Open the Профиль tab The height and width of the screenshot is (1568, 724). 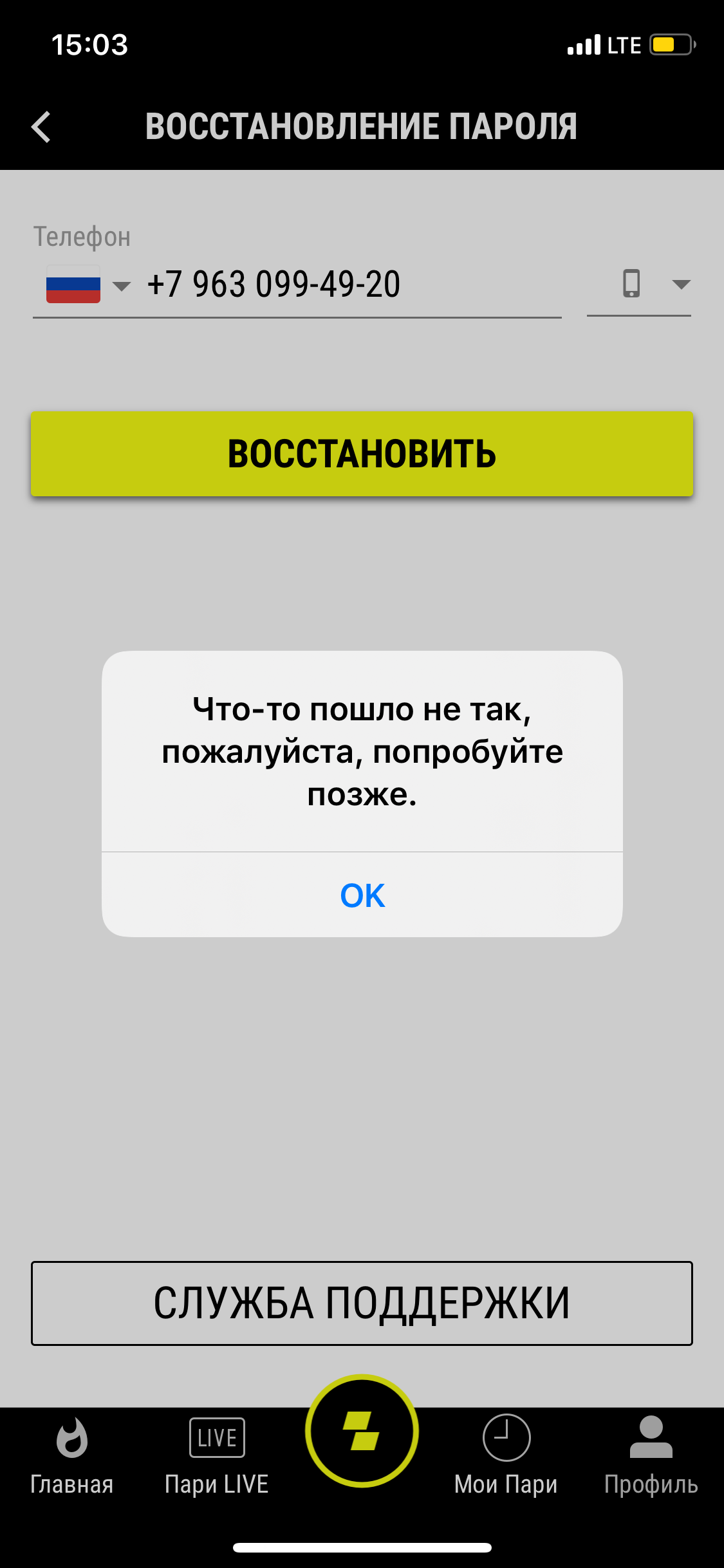(651, 1456)
